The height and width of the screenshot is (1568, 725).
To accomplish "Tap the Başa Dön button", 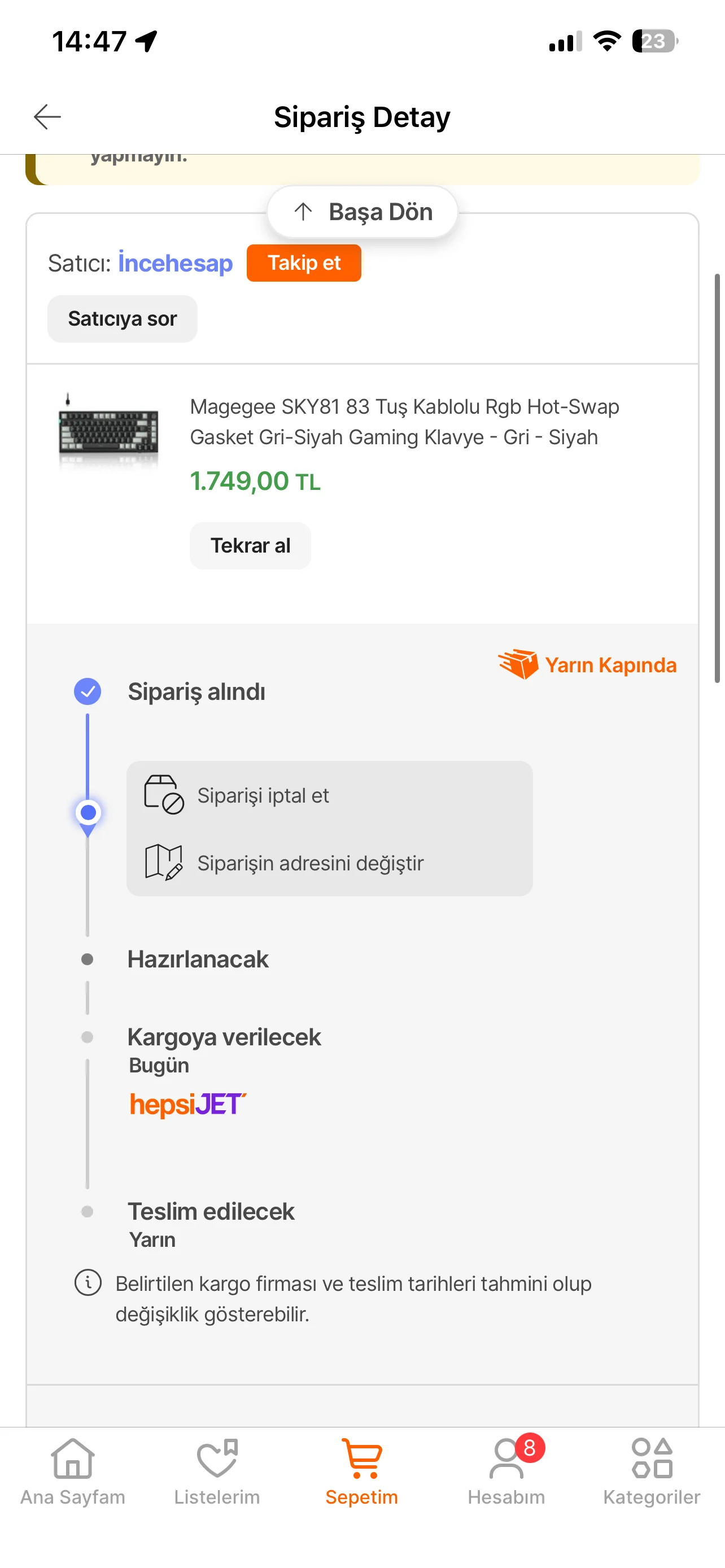I will coord(362,212).
